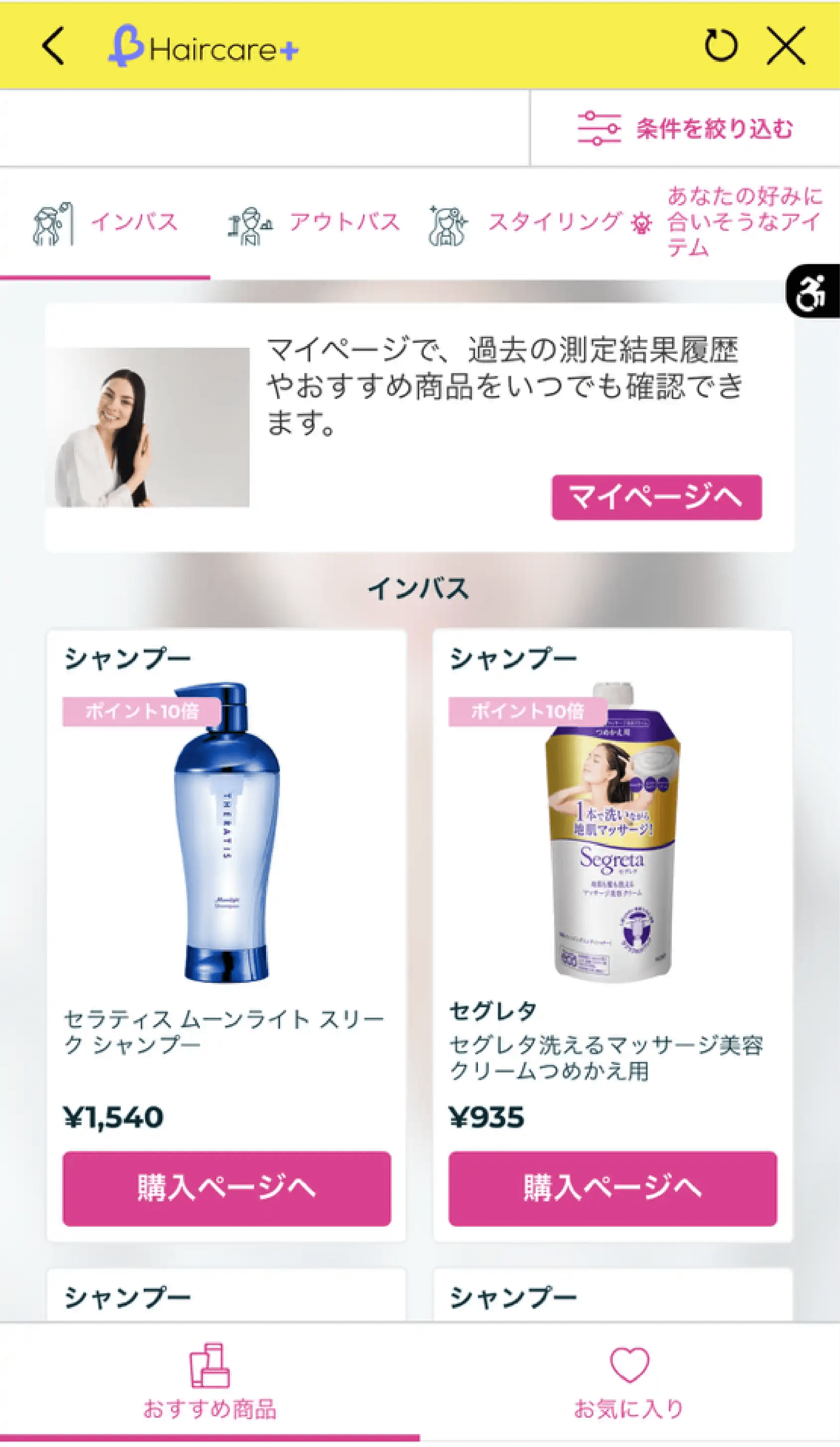The height and width of the screenshot is (1447, 840).
Task: Reload the page using refresh icon
Action: pyautogui.click(x=721, y=45)
